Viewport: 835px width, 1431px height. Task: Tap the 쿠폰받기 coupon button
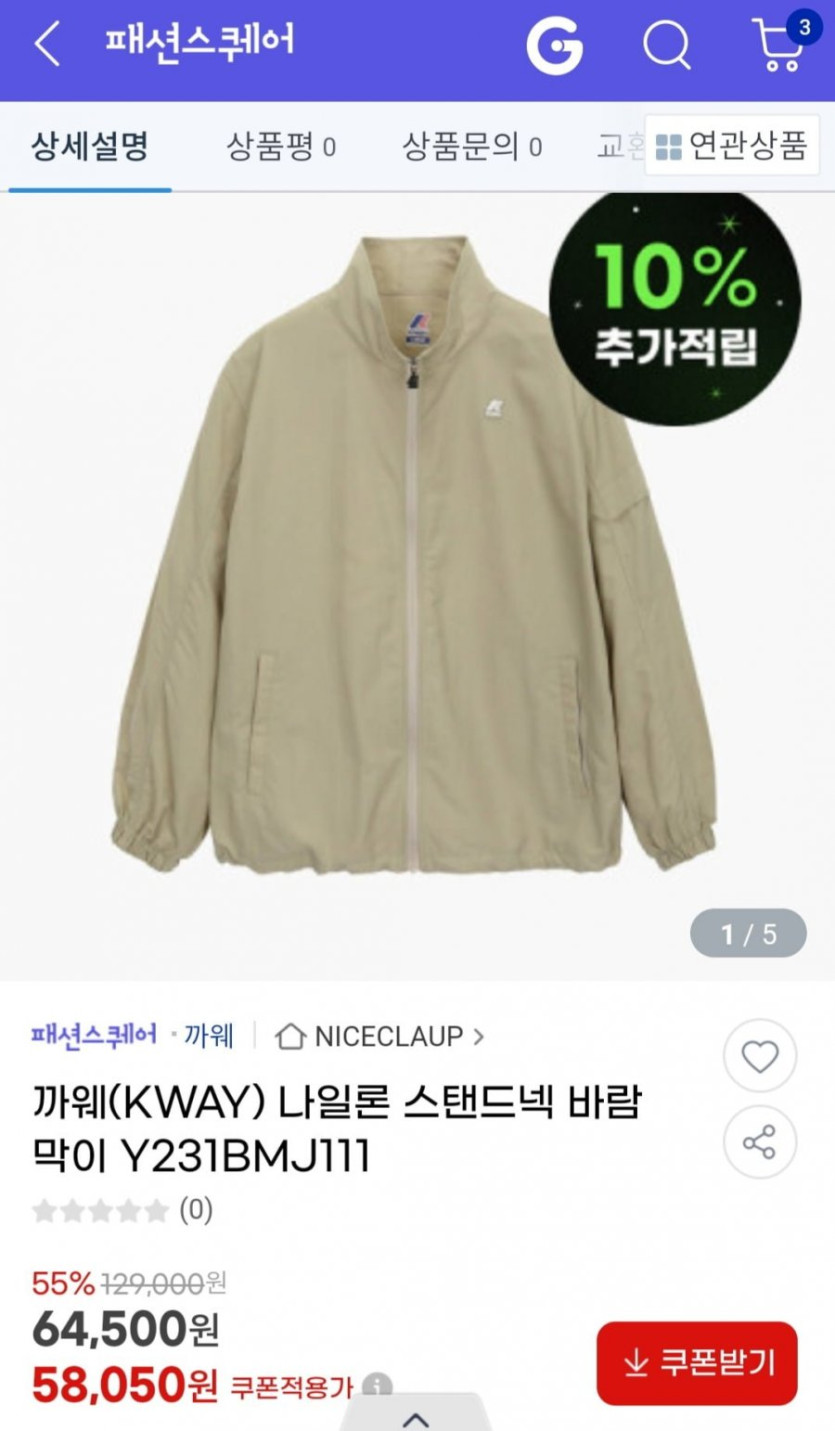coord(697,1363)
